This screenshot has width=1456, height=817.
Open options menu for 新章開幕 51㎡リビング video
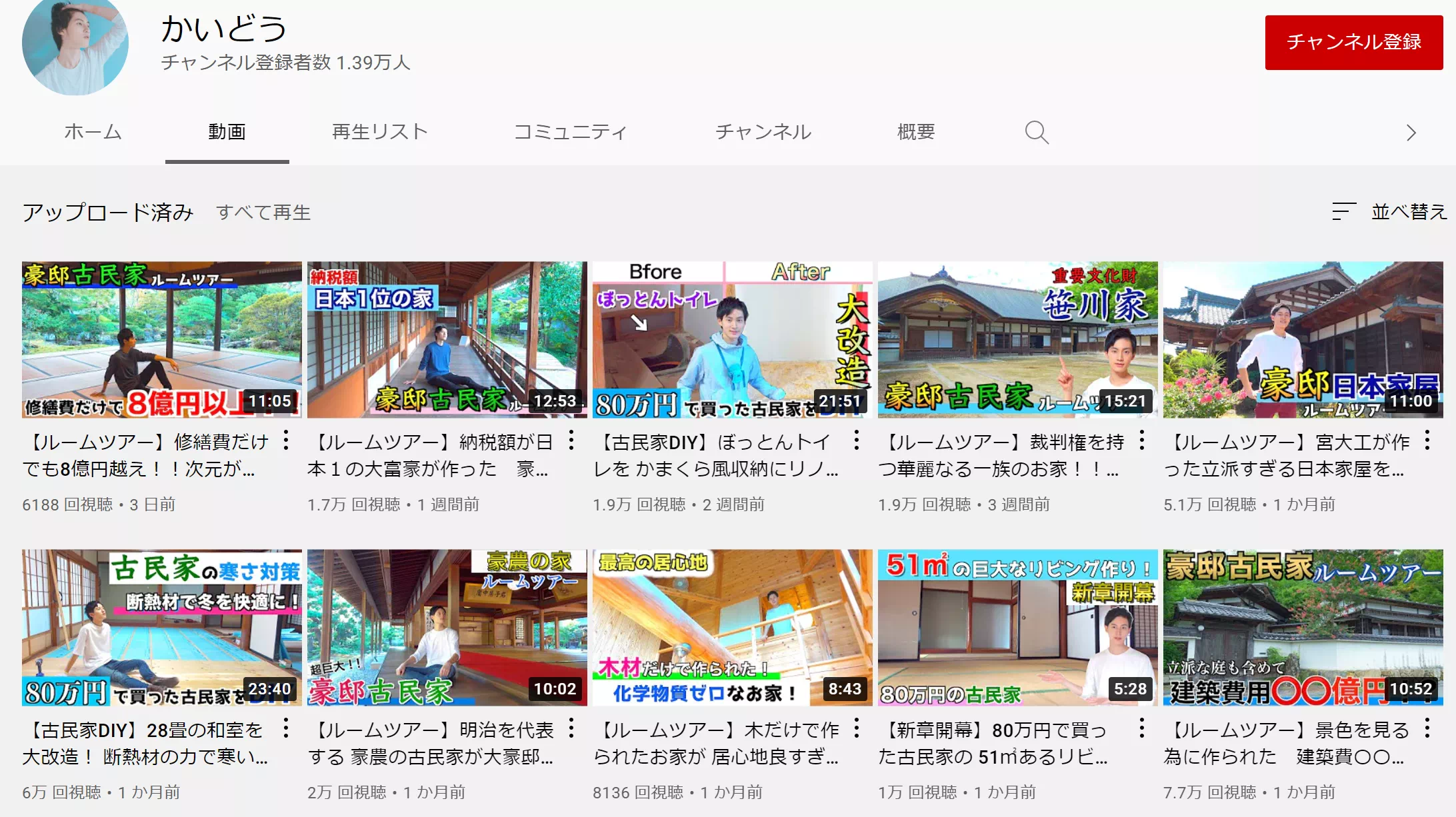pyautogui.click(x=1142, y=728)
